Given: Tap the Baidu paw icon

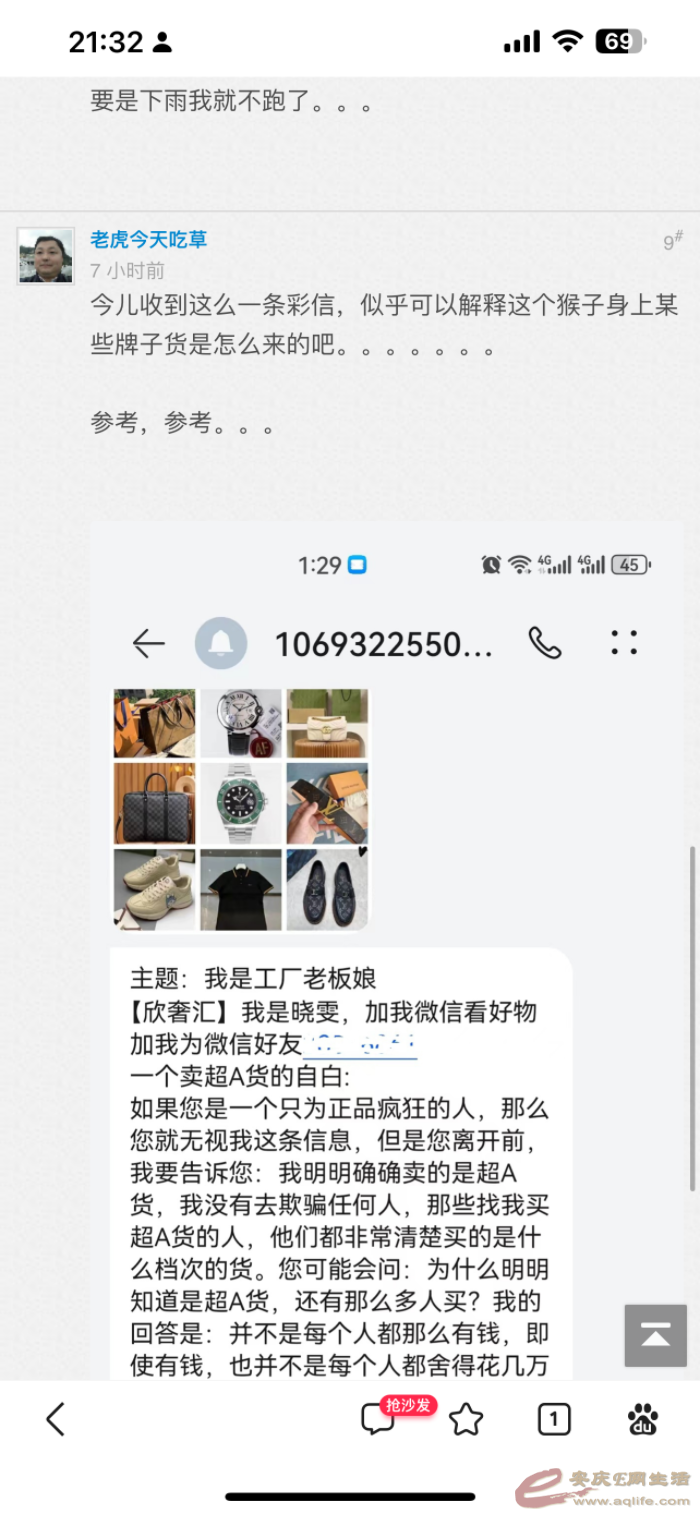Looking at the screenshot, I should (643, 1419).
